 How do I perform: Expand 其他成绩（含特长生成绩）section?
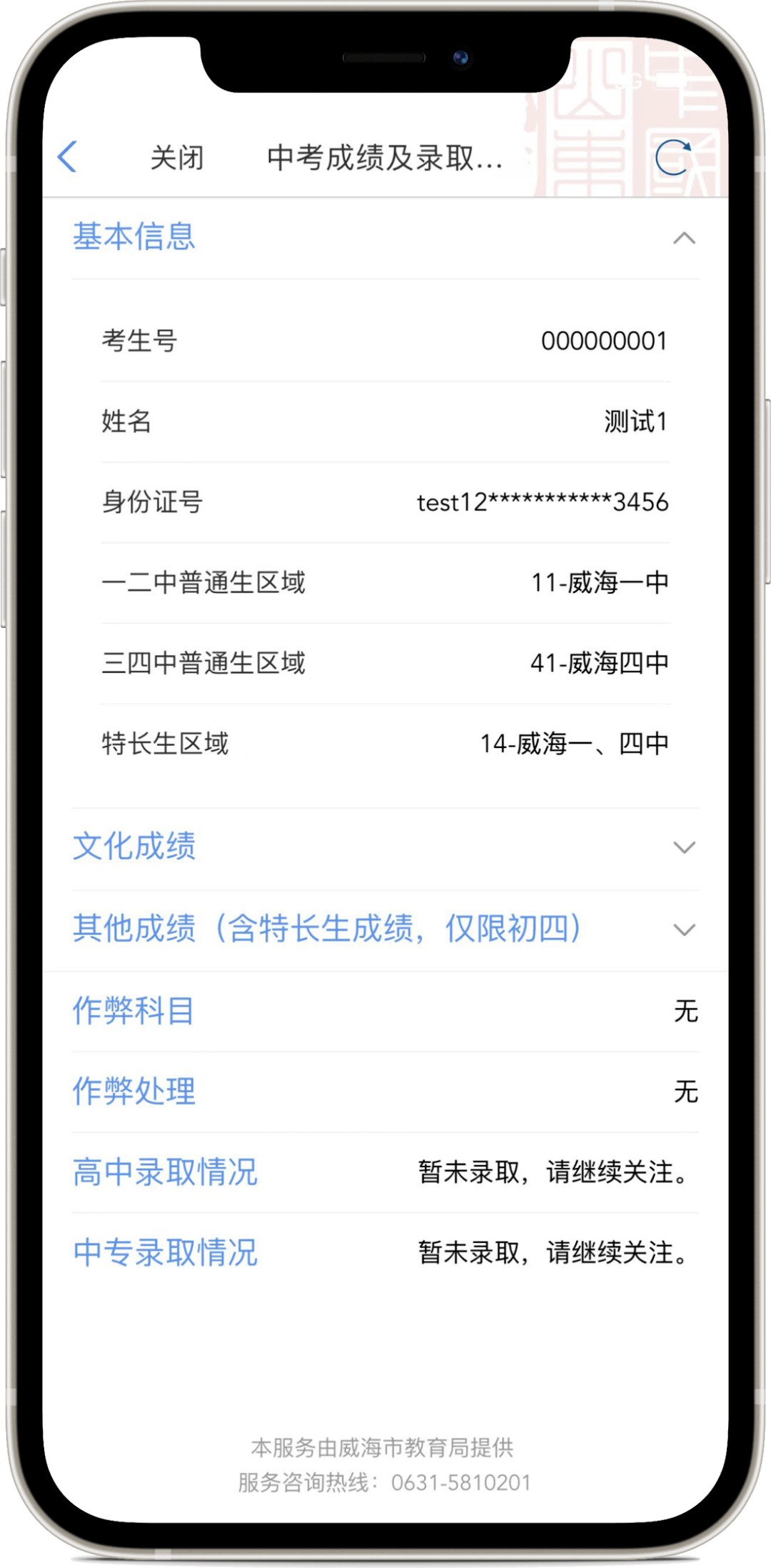pyautogui.click(x=683, y=929)
